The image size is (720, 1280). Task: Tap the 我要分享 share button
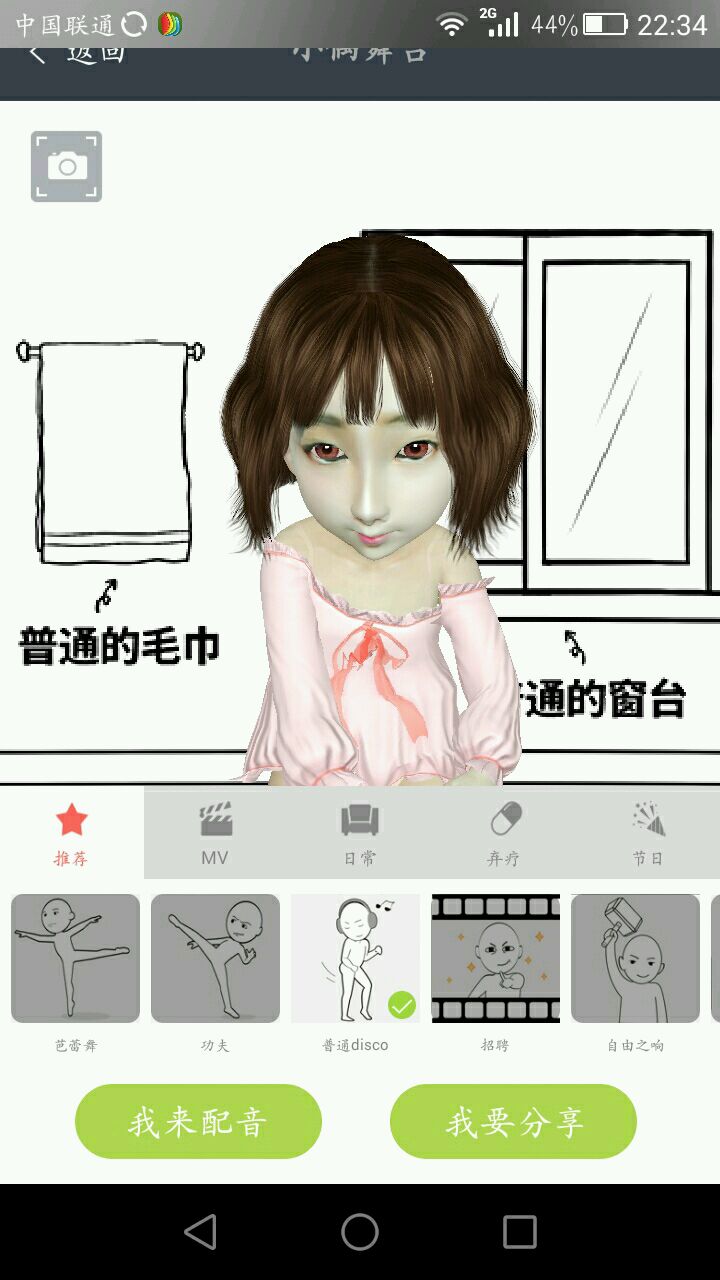click(513, 1121)
